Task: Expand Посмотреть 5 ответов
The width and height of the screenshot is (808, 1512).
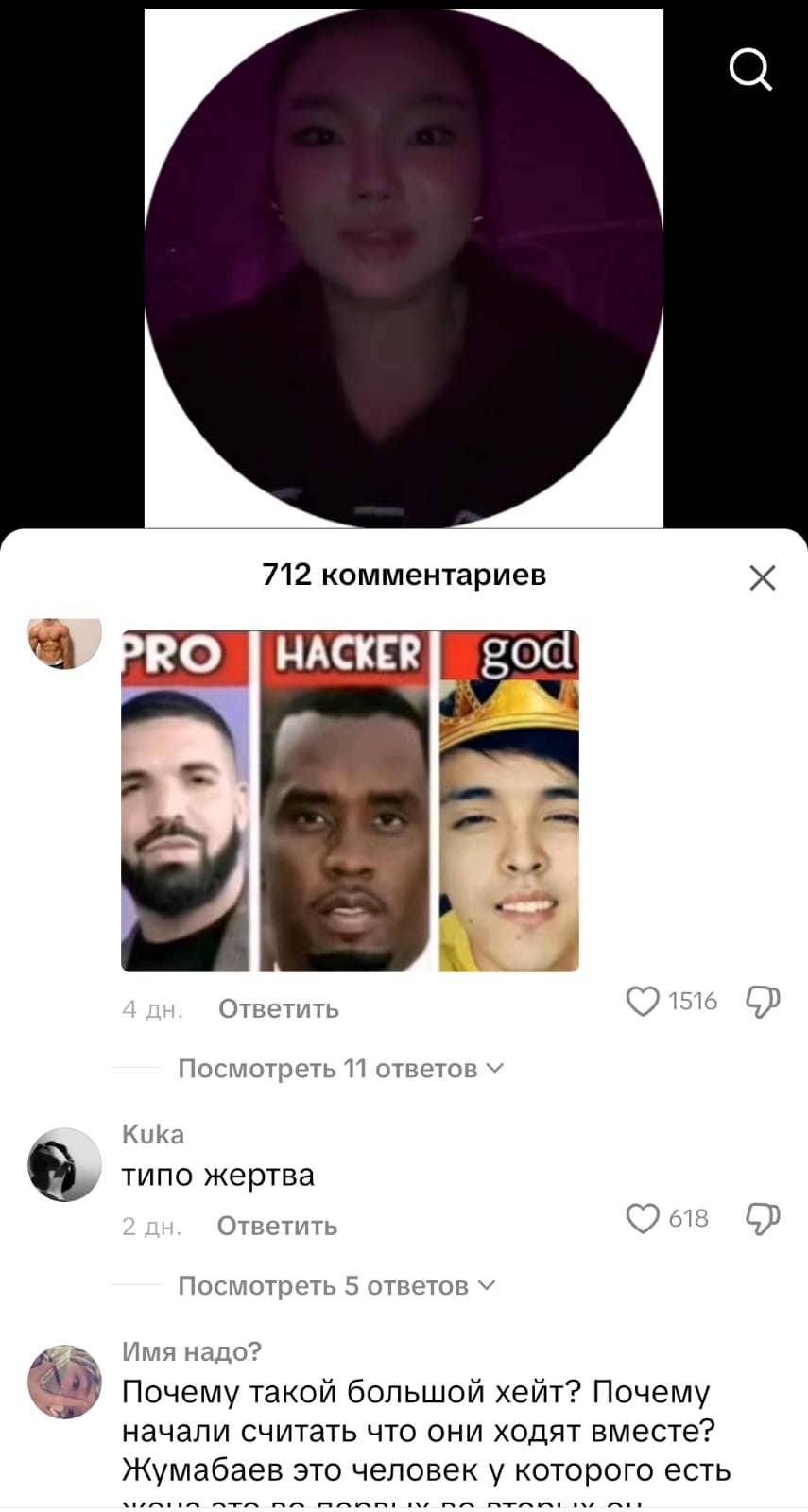Action: point(335,1286)
